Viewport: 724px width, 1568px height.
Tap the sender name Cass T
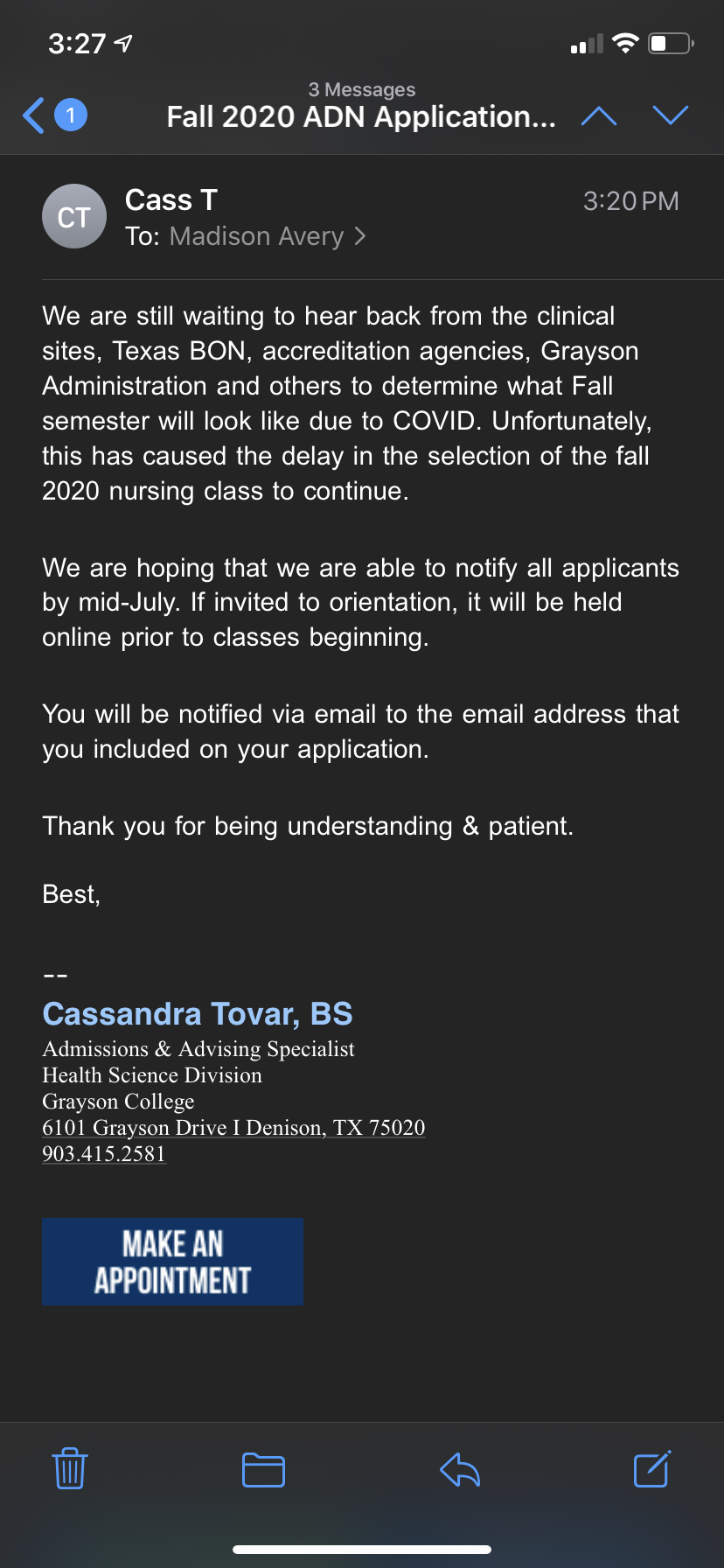(x=171, y=200)
